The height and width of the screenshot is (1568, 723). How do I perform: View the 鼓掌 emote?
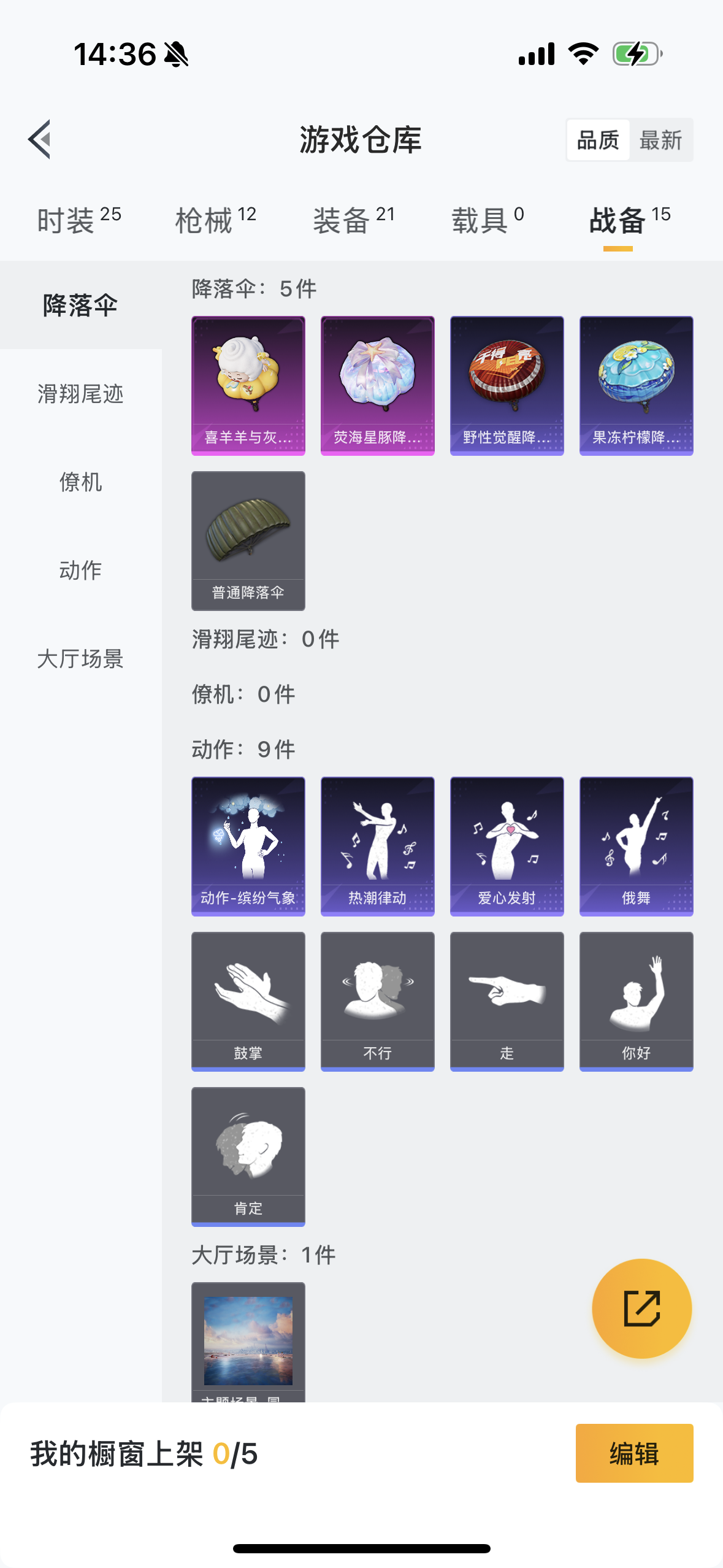coord(248,1002)
